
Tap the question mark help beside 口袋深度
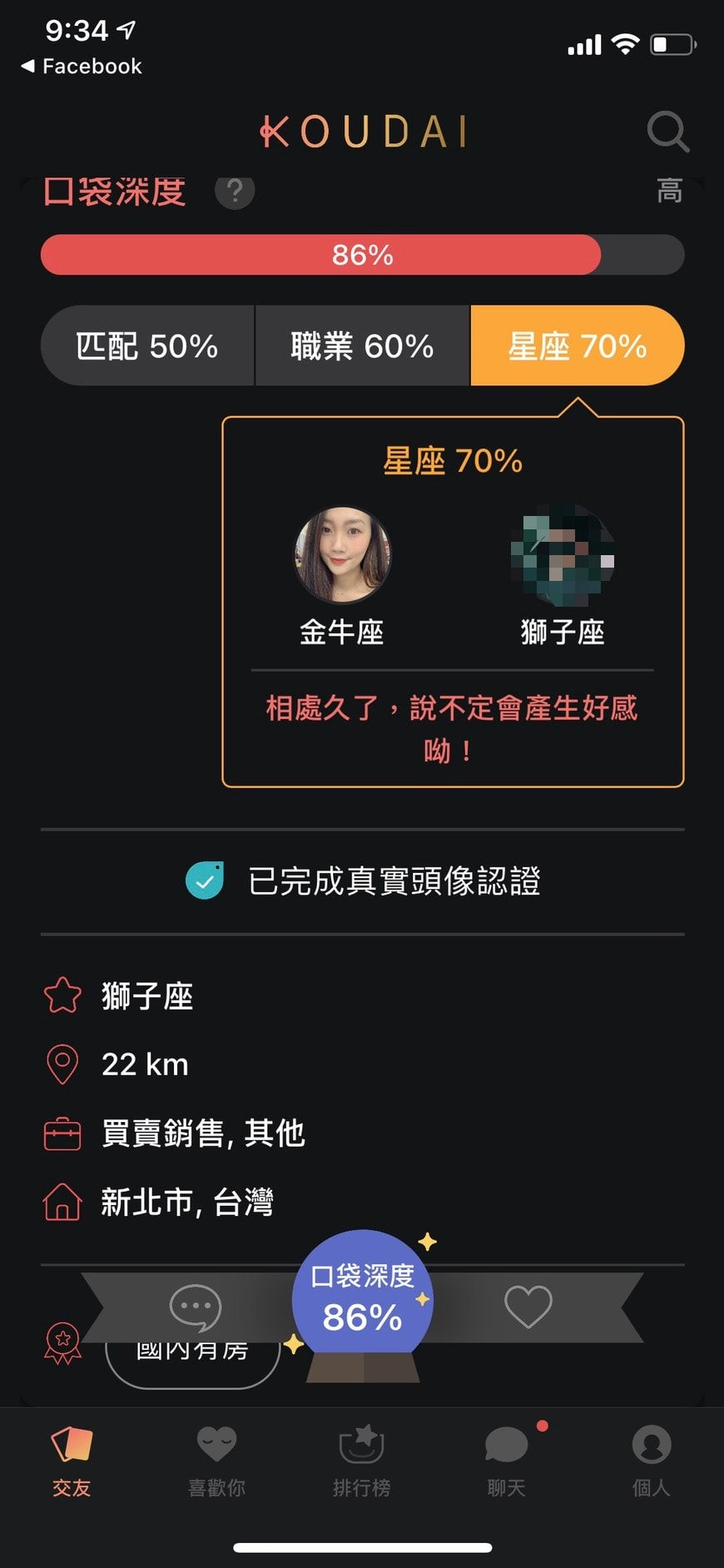click(235, 192)
